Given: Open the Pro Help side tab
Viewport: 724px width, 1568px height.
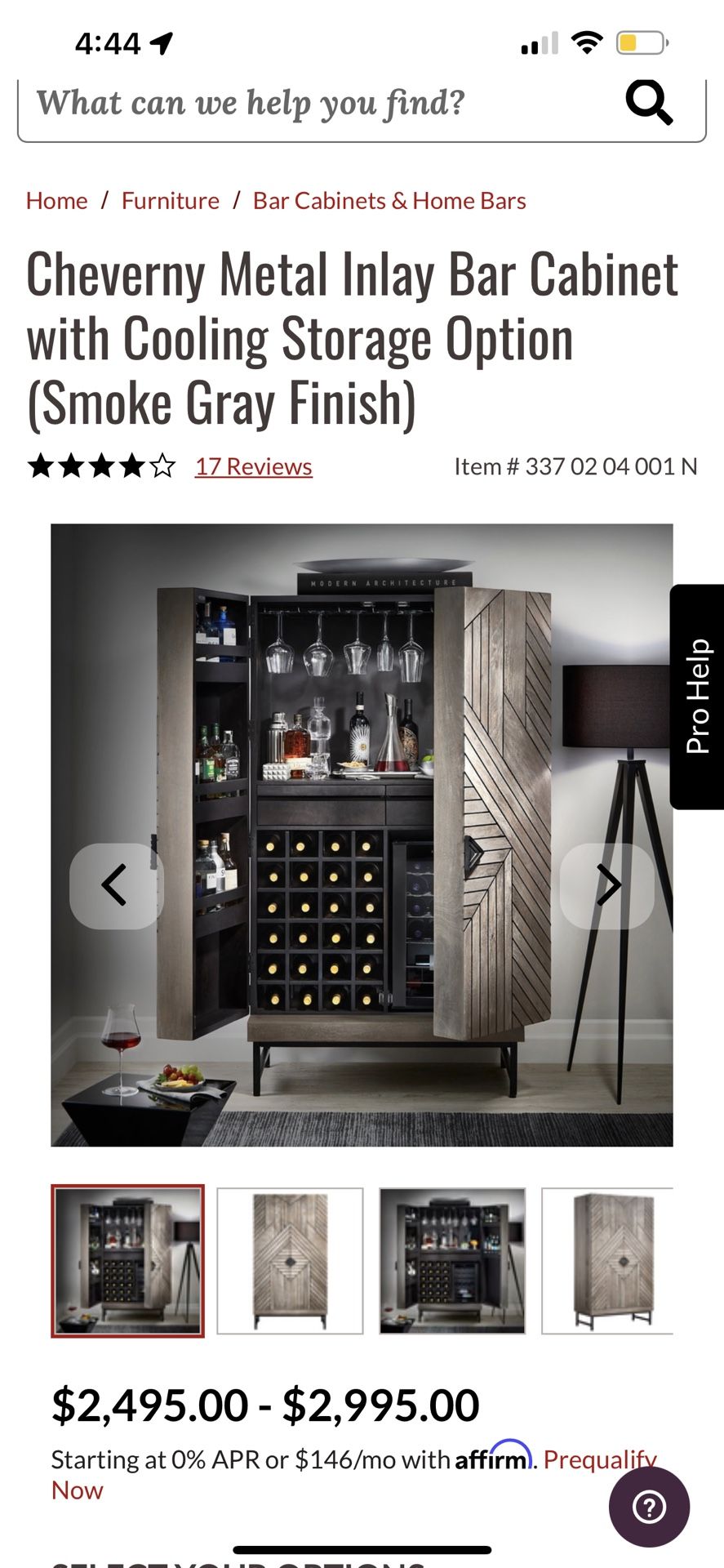Looking at the screenshot, I should [697, 697].
